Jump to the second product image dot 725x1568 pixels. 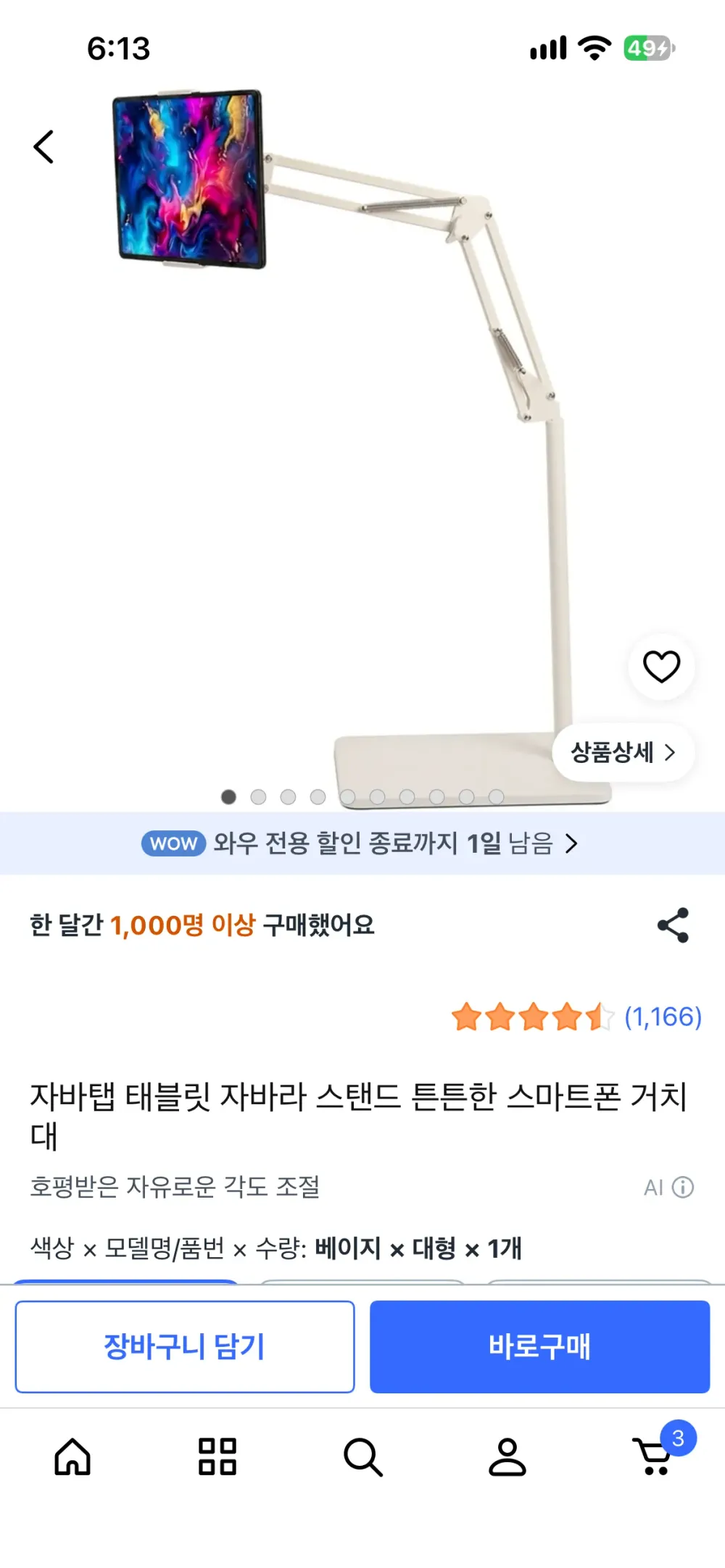258,797
